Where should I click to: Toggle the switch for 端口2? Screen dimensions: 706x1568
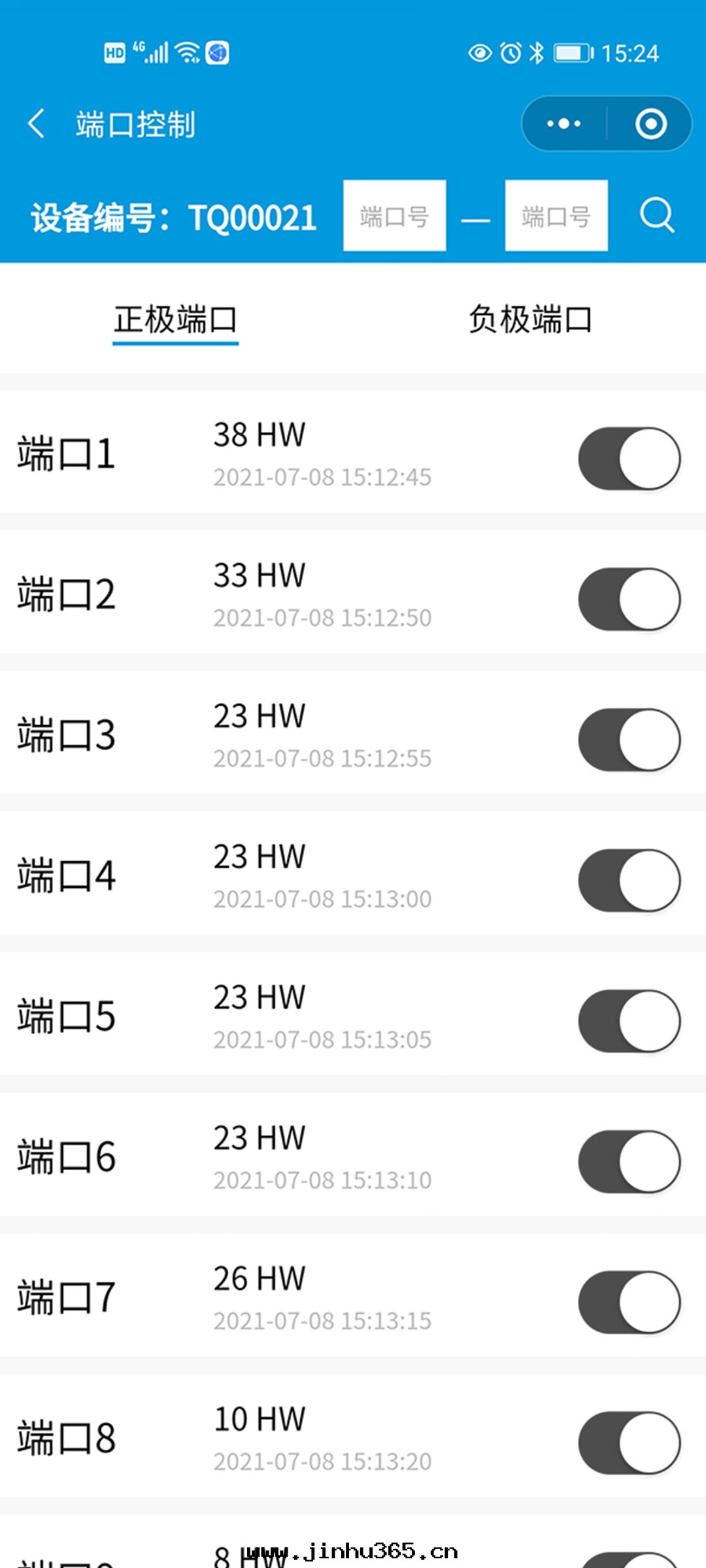pos(629,599)
